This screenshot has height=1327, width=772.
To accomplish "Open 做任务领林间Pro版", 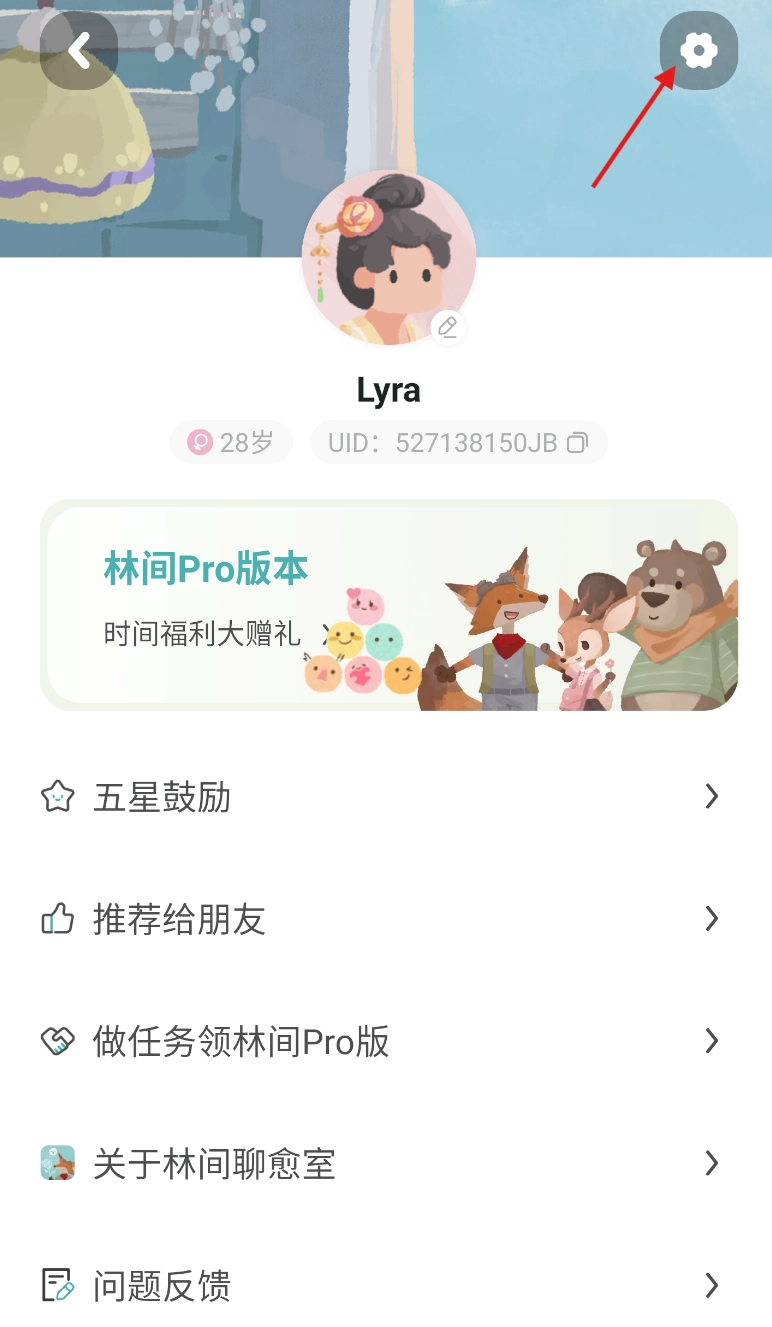I will click(386, 1041).
